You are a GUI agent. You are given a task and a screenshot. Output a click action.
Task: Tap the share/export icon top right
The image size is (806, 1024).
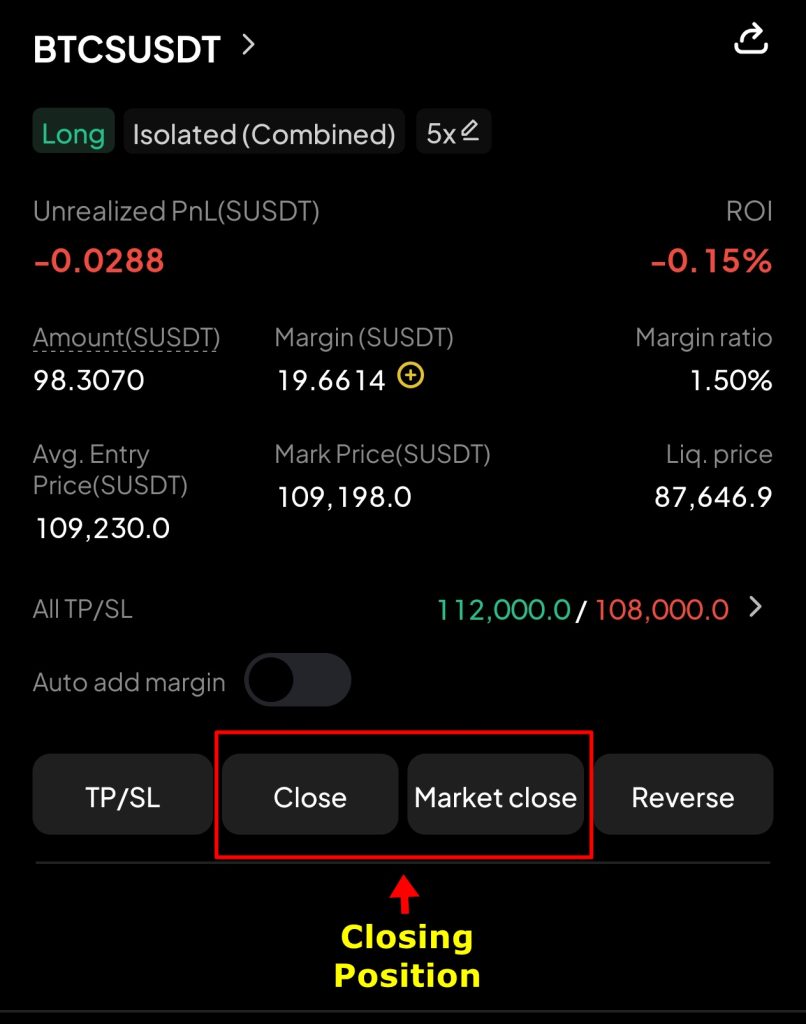pos(751,39)
